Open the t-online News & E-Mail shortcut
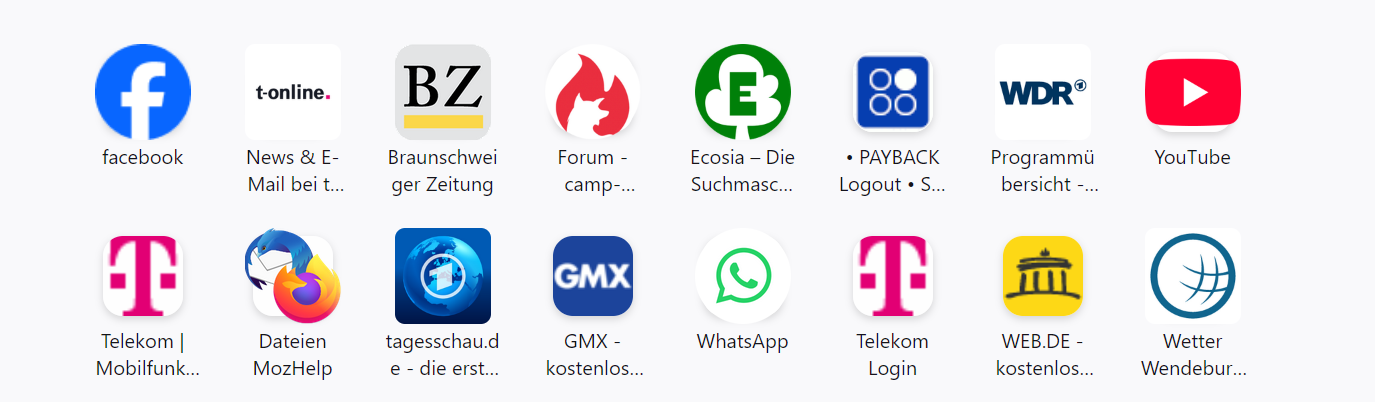Image resolution: width=1375 pixels, height=402 pixels. point(293,92)
